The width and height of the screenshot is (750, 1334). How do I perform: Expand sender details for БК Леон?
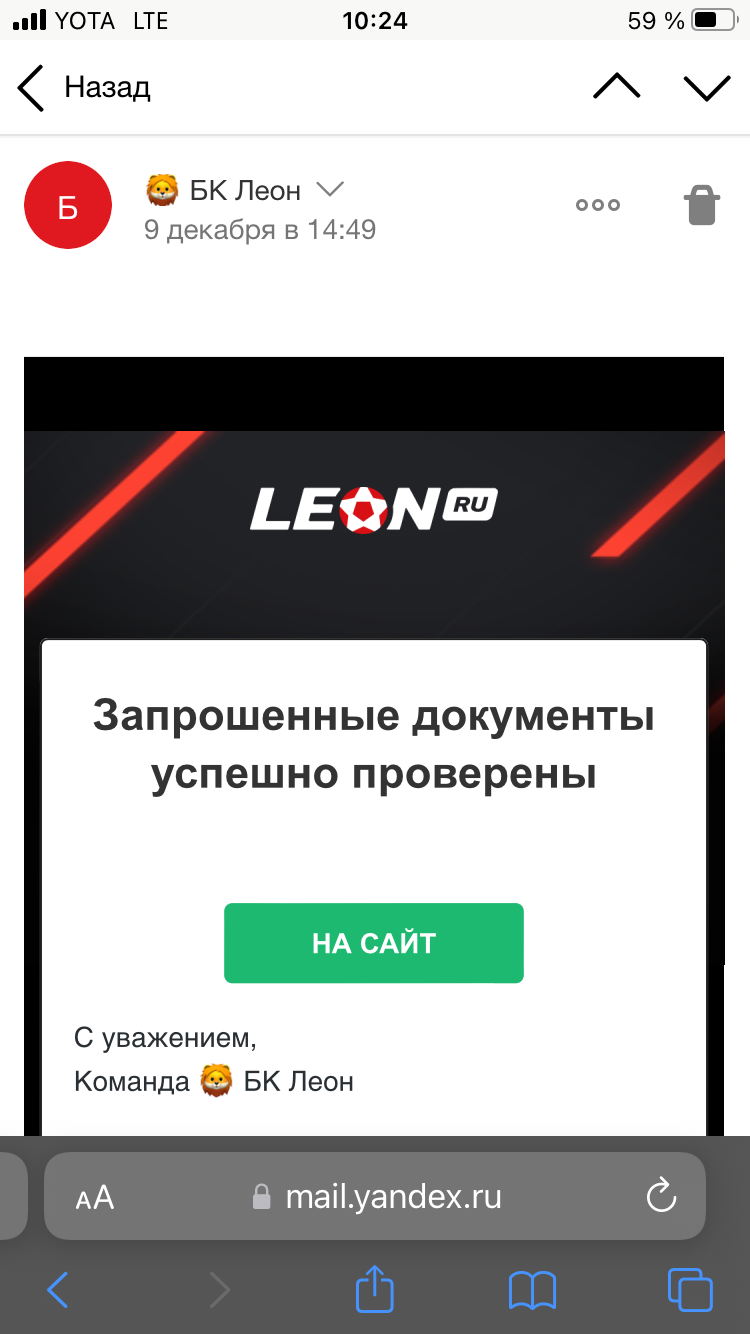pyautogui.click(x=330, y=189)
